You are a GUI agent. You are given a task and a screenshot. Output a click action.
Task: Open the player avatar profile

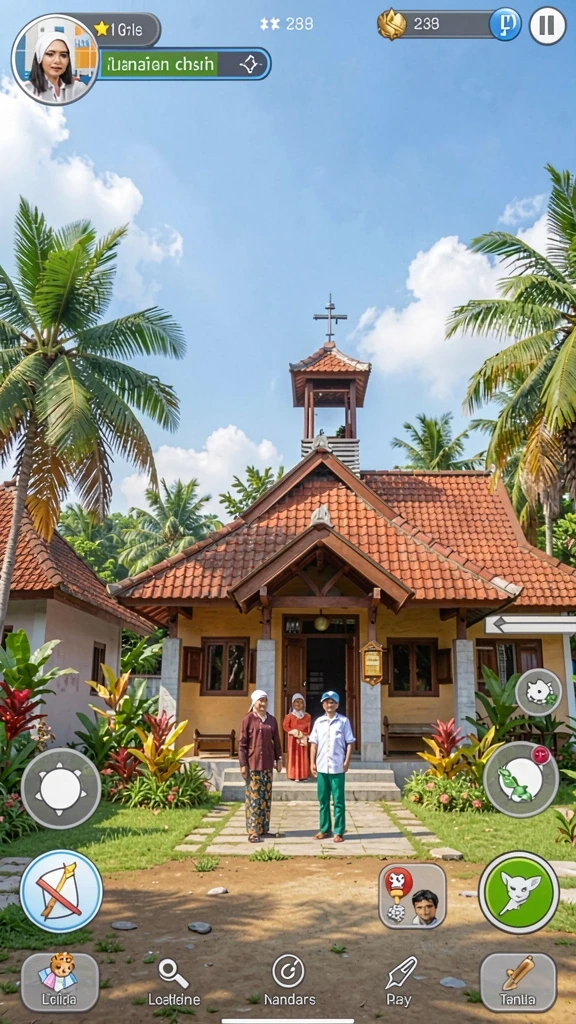coord(56,59)
